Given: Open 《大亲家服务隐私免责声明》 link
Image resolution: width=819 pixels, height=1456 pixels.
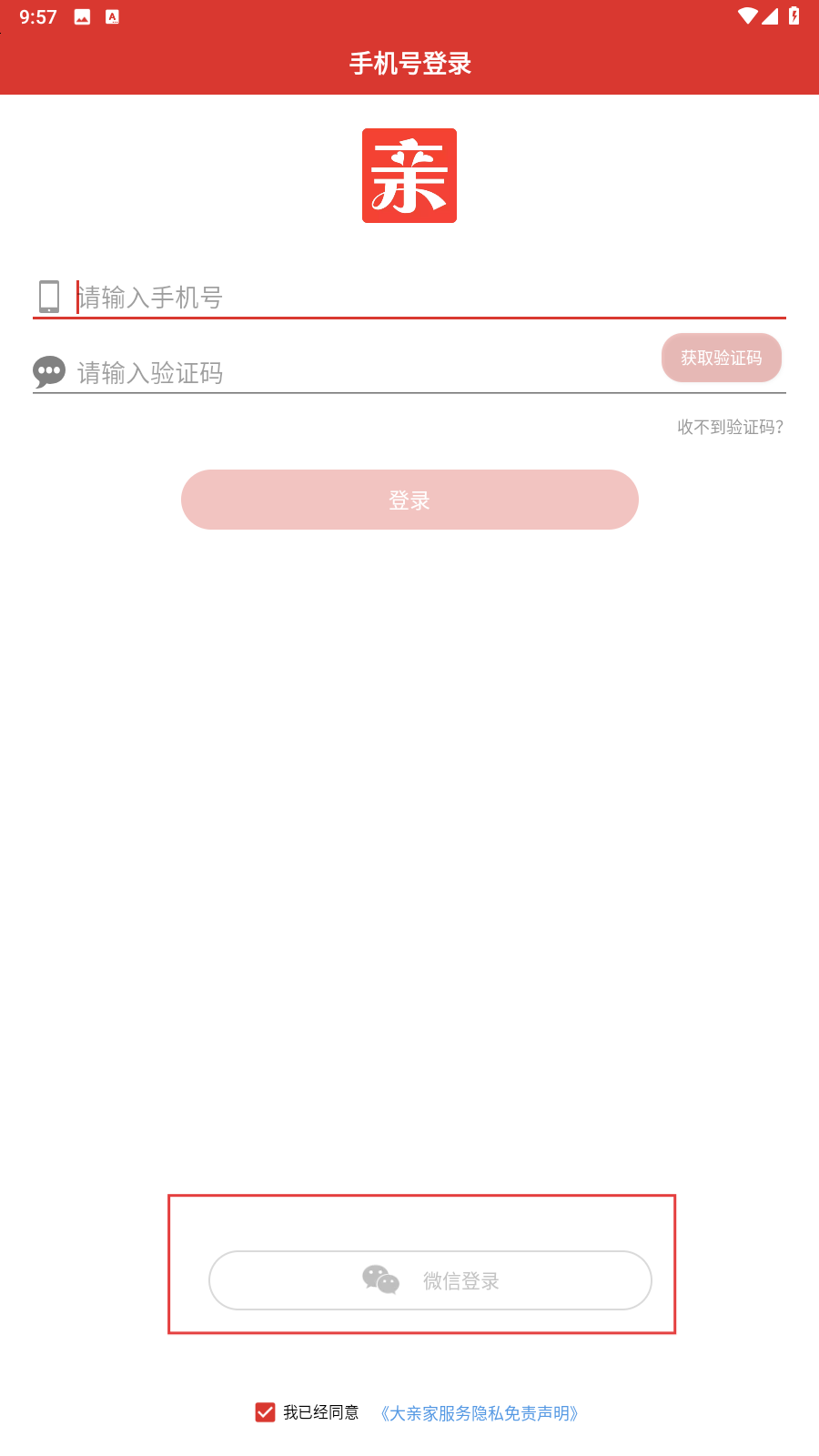Looking at the screenshot, I should coord(480,1413).
